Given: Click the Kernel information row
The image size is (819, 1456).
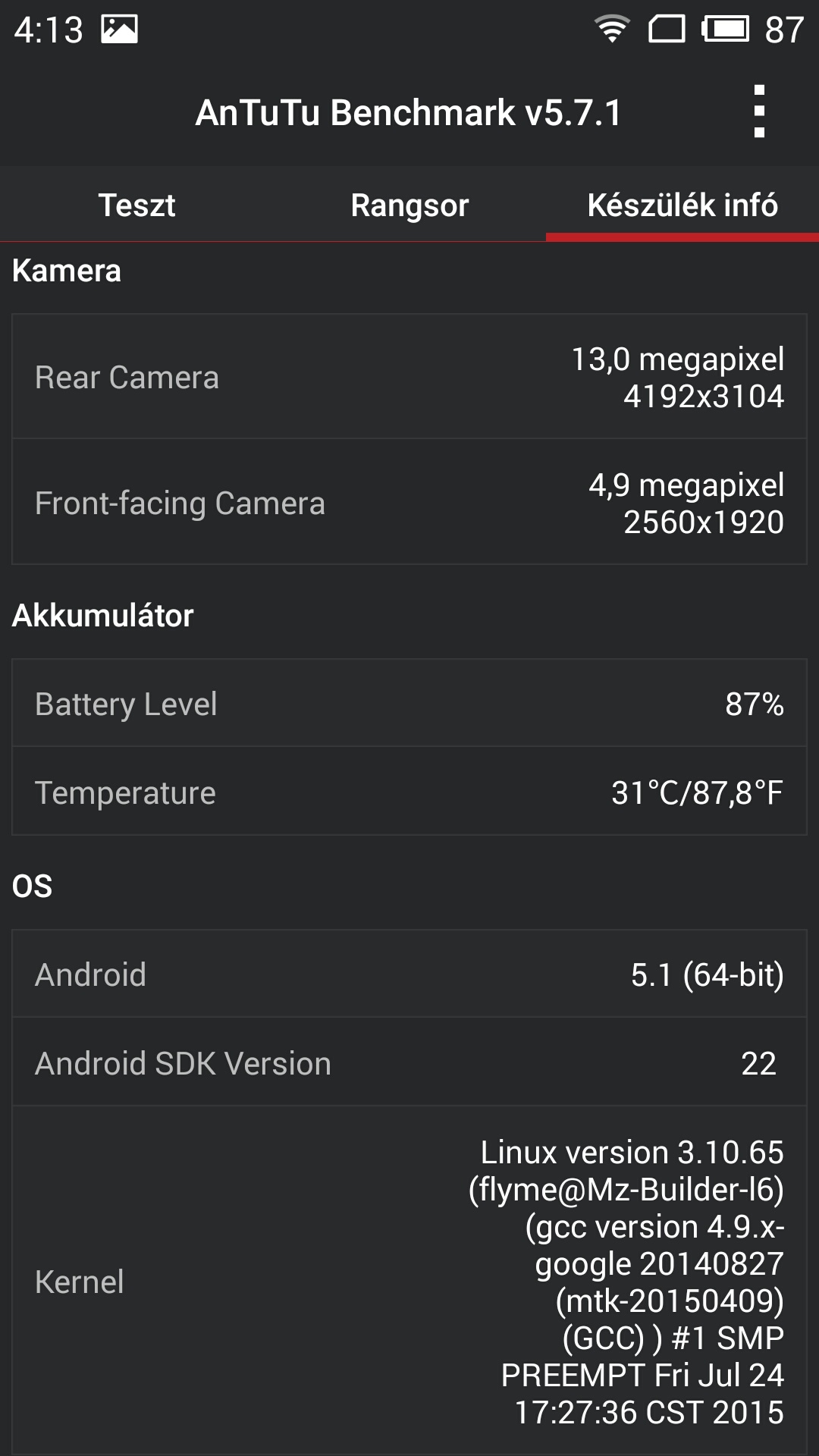Looking at the screenshot, I should 409,1282.
